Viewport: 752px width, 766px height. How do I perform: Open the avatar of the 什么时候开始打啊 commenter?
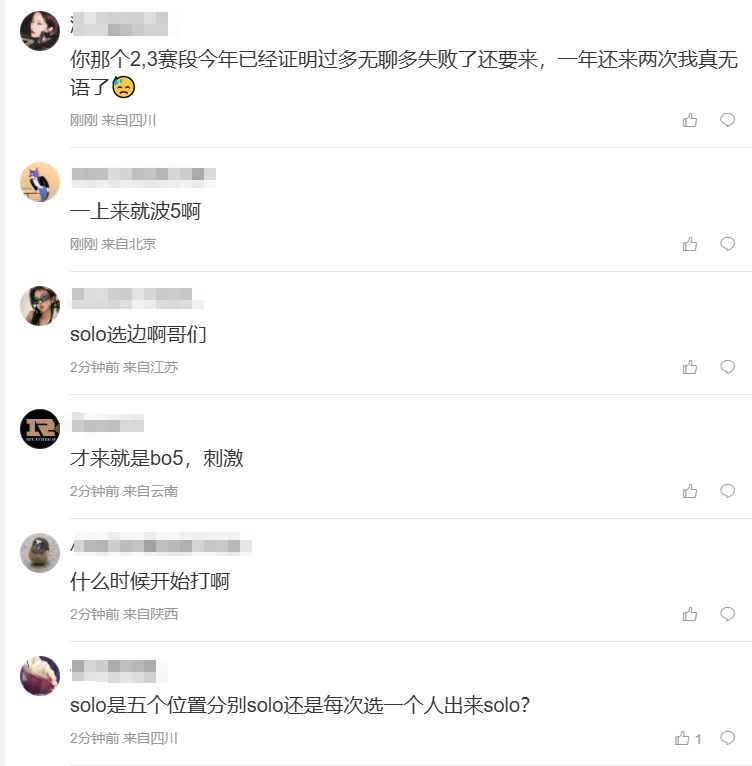click(x=40, y=553)
